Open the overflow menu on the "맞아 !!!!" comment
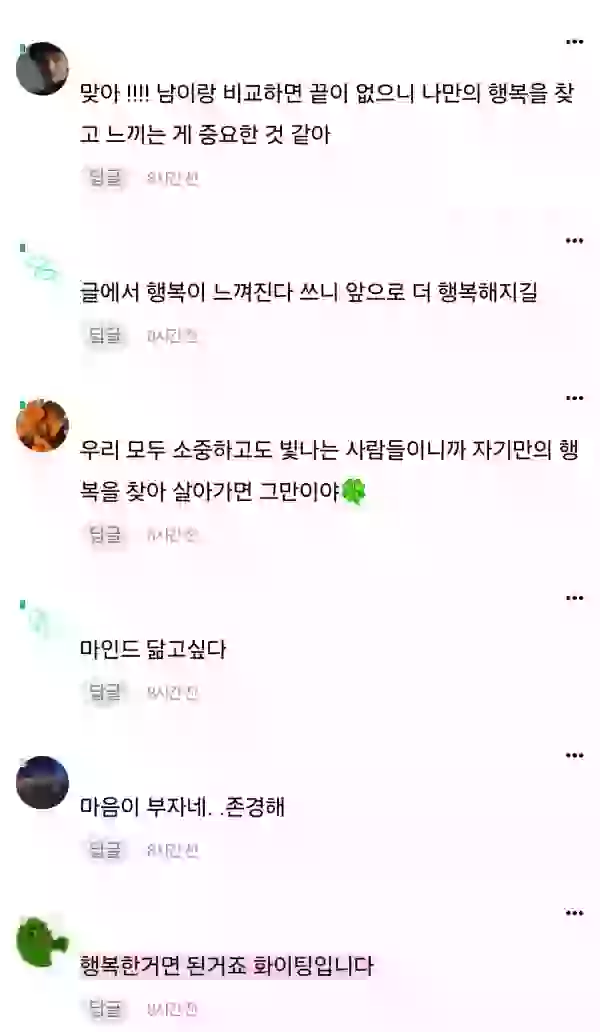The height and width of the screenshot is (1032, 600). [574, 42]
